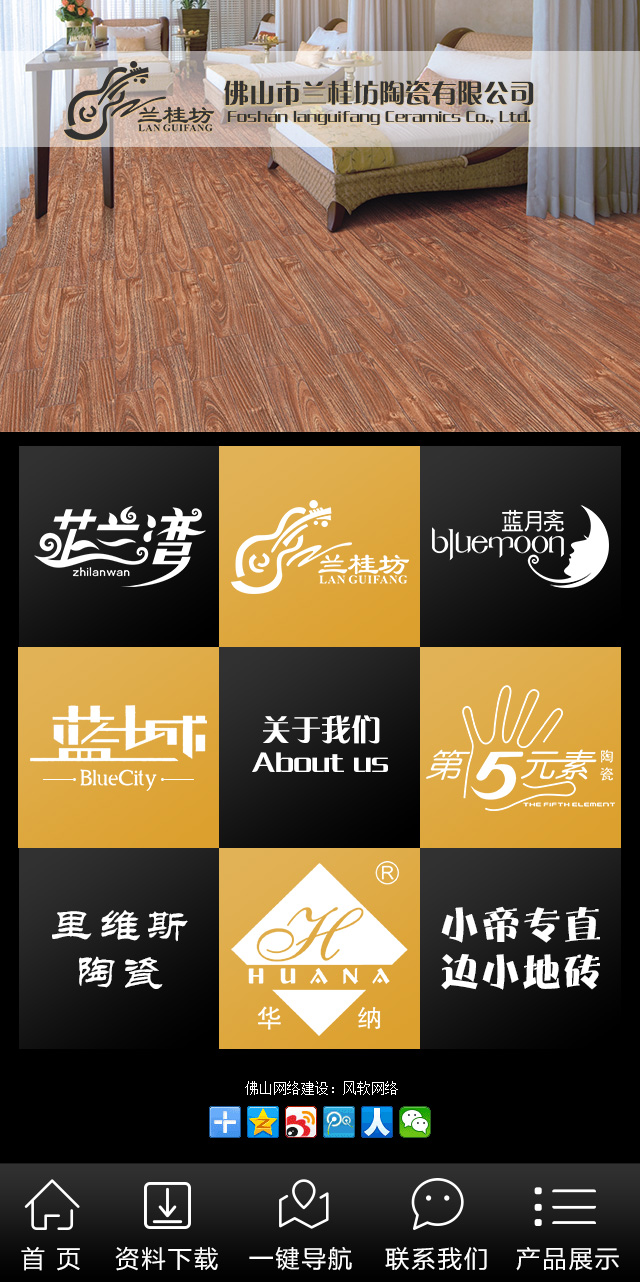
Task: Share to Renren
Action: click(x=377, y=1122)
